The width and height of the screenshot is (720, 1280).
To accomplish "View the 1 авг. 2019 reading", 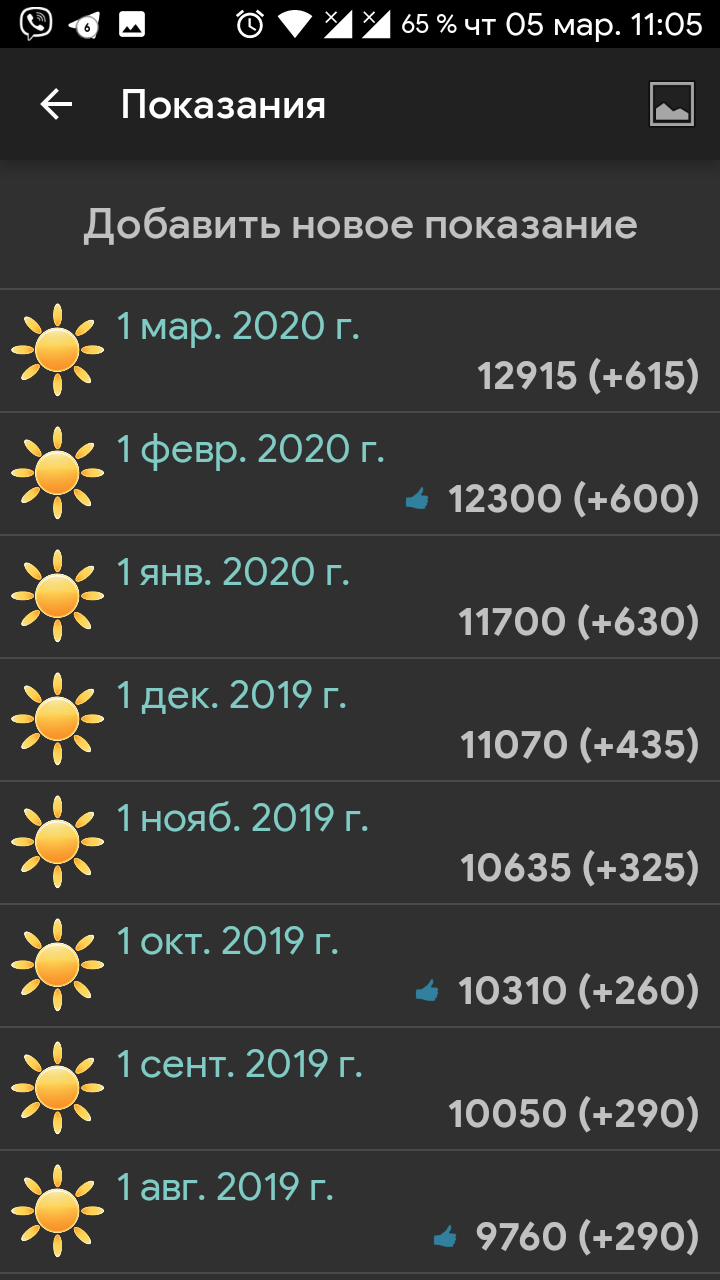I will (x=360, y=1212).
